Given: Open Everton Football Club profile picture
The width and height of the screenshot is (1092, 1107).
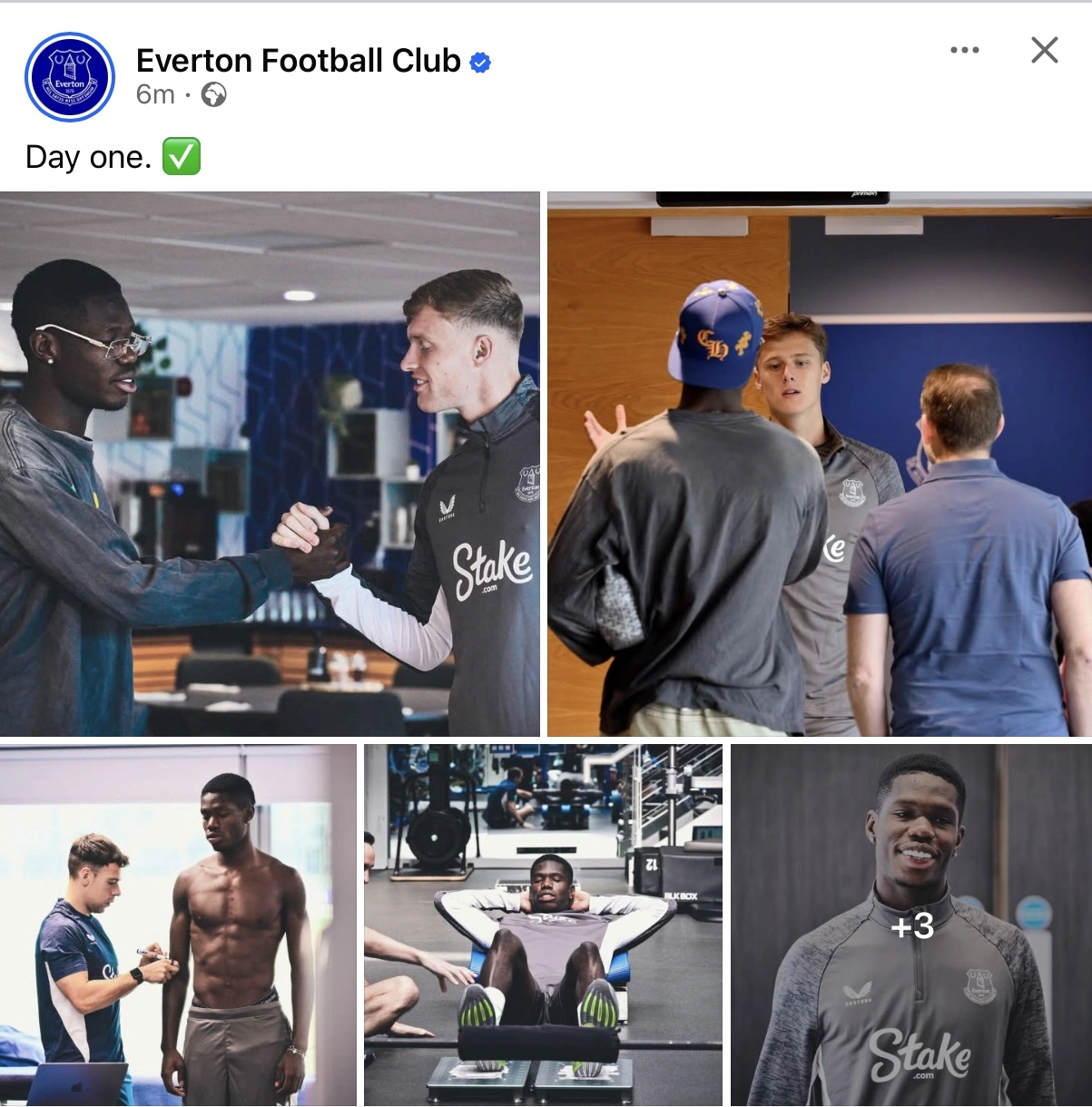Looking at the screenshot, I should coord(70,77).
